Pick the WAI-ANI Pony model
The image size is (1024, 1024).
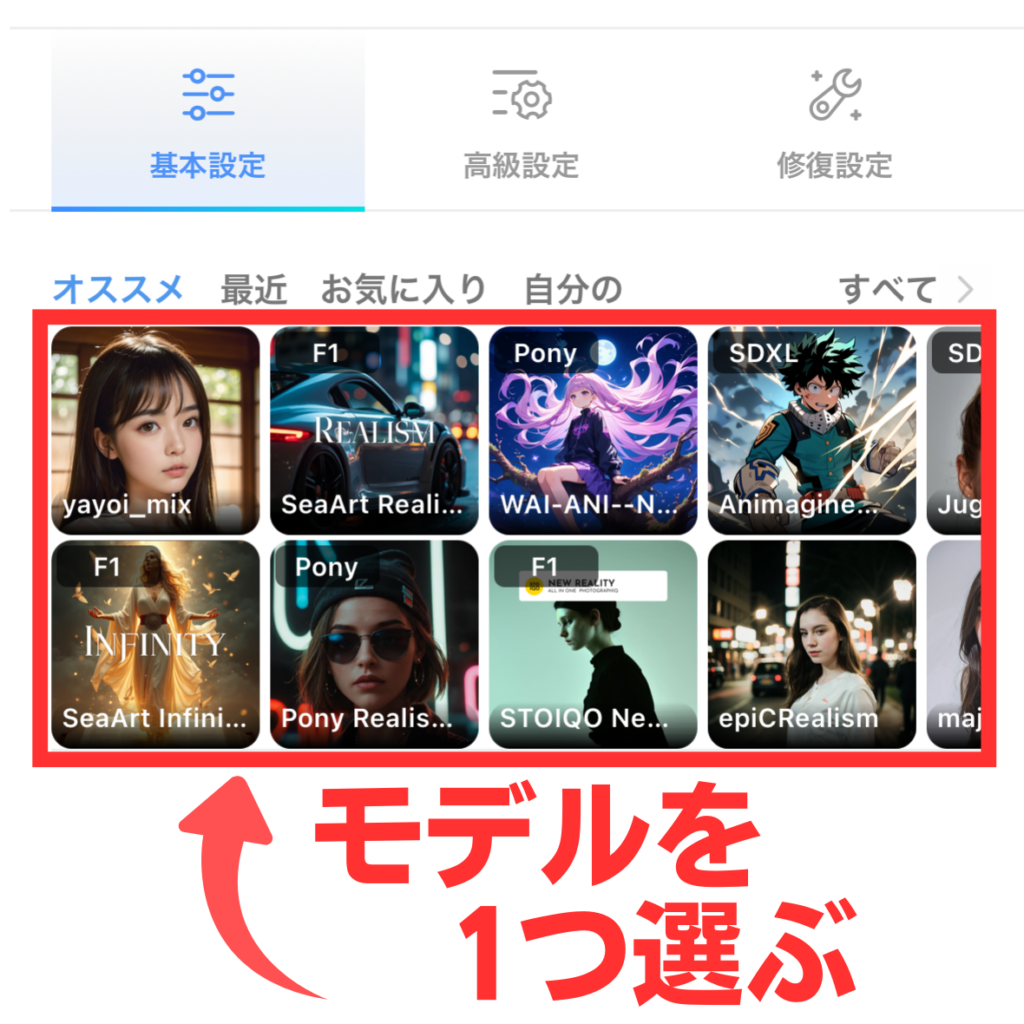pyautogui.click(x=593, y=430)
